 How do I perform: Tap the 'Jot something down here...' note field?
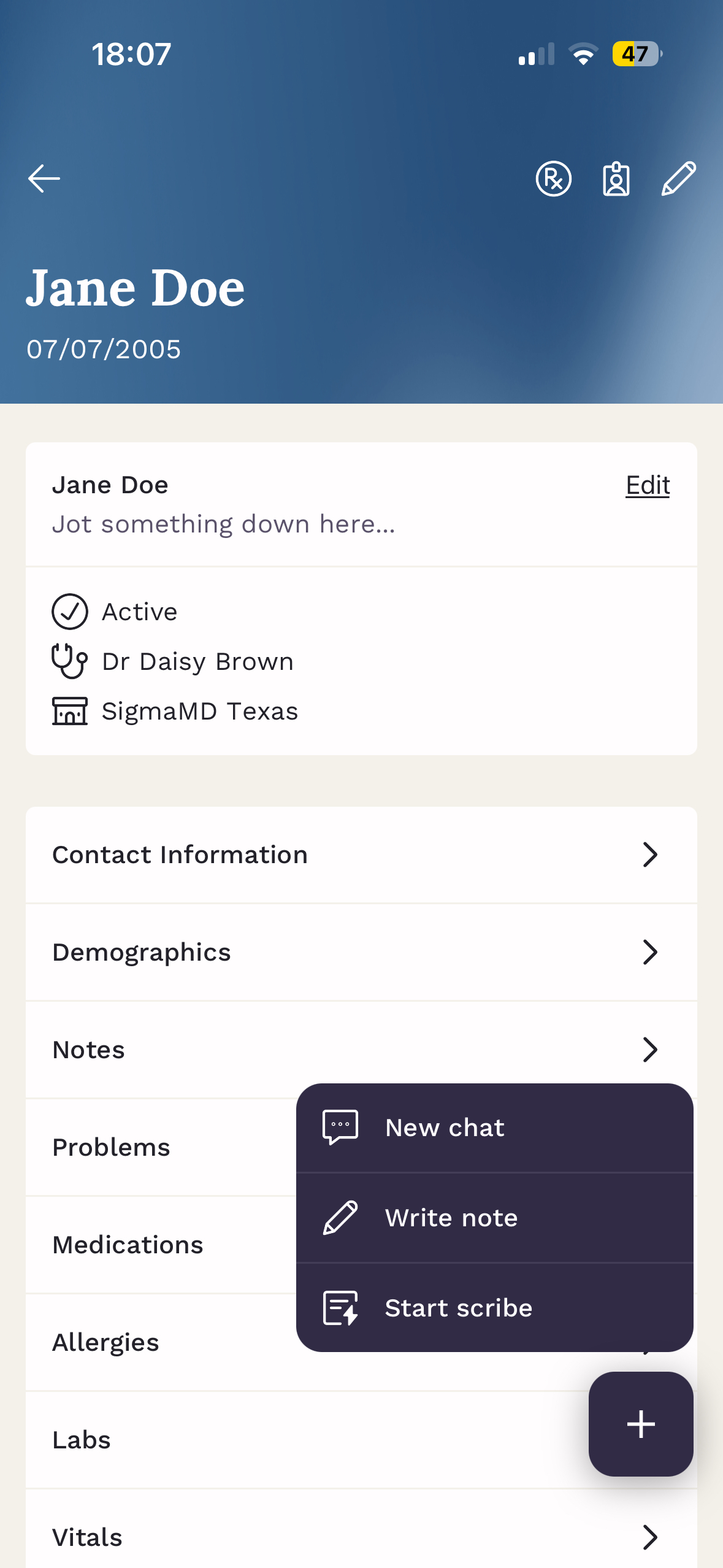(x=224, y=525)
